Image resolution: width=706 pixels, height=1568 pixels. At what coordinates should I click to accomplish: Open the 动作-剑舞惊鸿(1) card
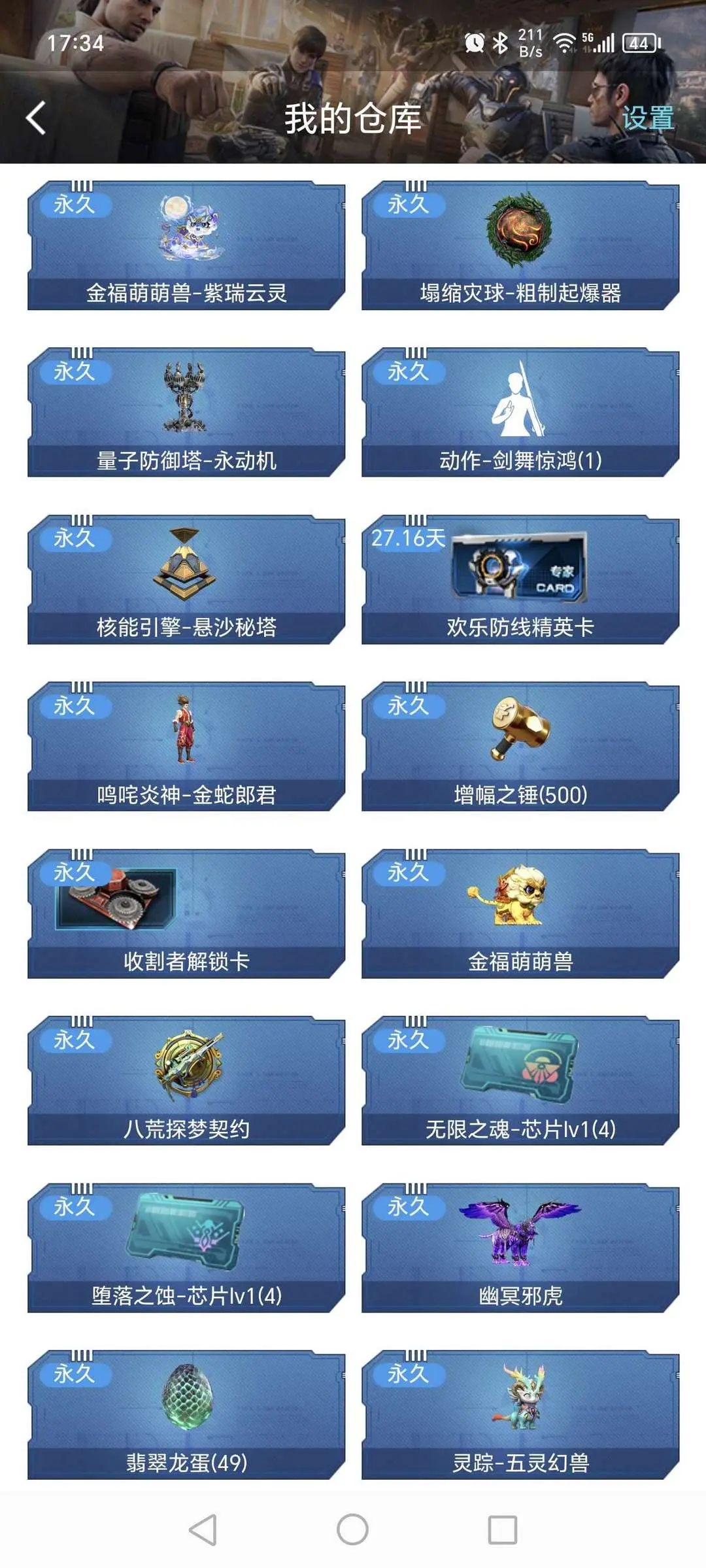[520, 412]
